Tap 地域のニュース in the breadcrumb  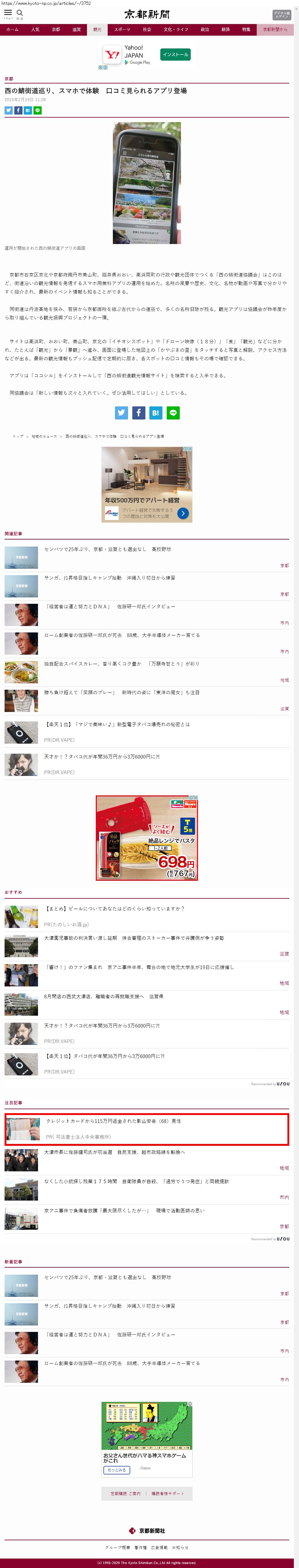[x=44, y=436]
